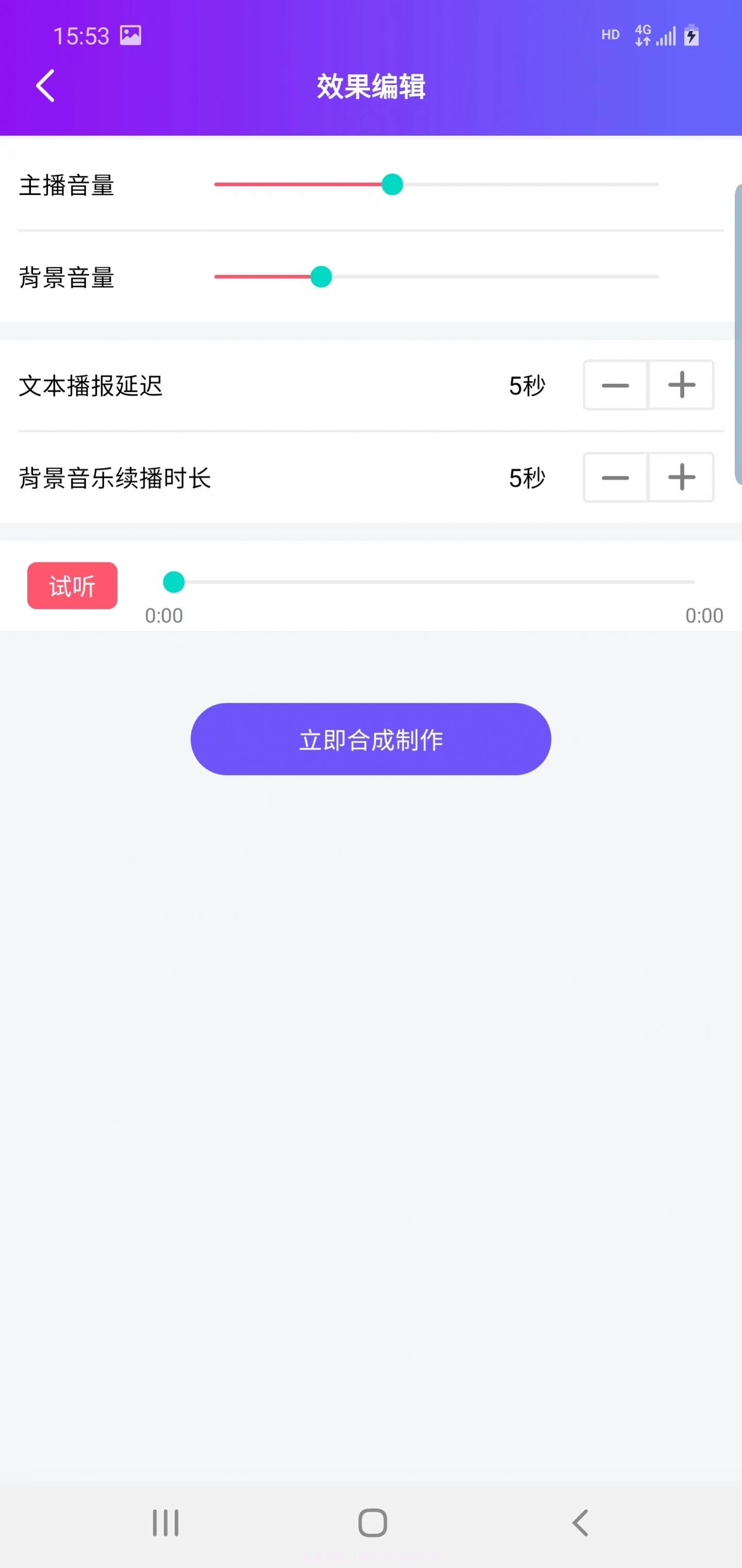This screenshot has width=742, height=1568.
Task: Click the 立即合成制作 synthesis button
Action: (x=371, y=739)
